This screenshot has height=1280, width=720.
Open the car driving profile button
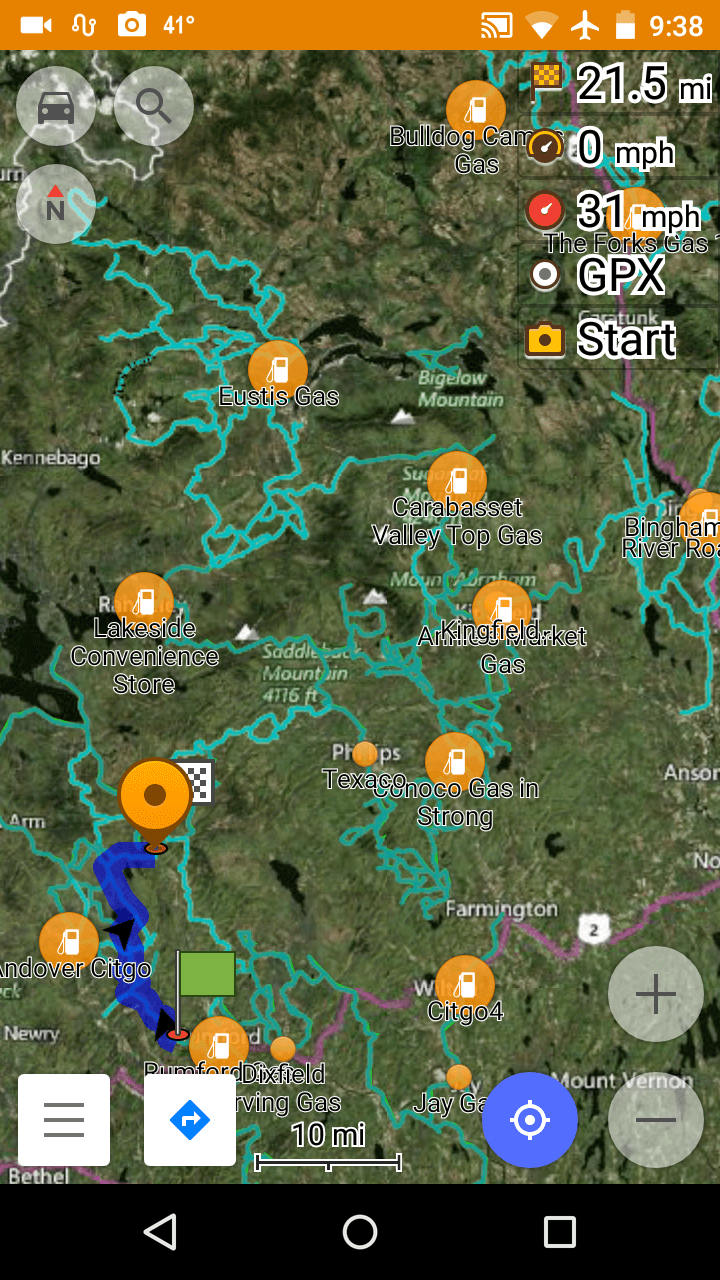[x=56, y=106]
